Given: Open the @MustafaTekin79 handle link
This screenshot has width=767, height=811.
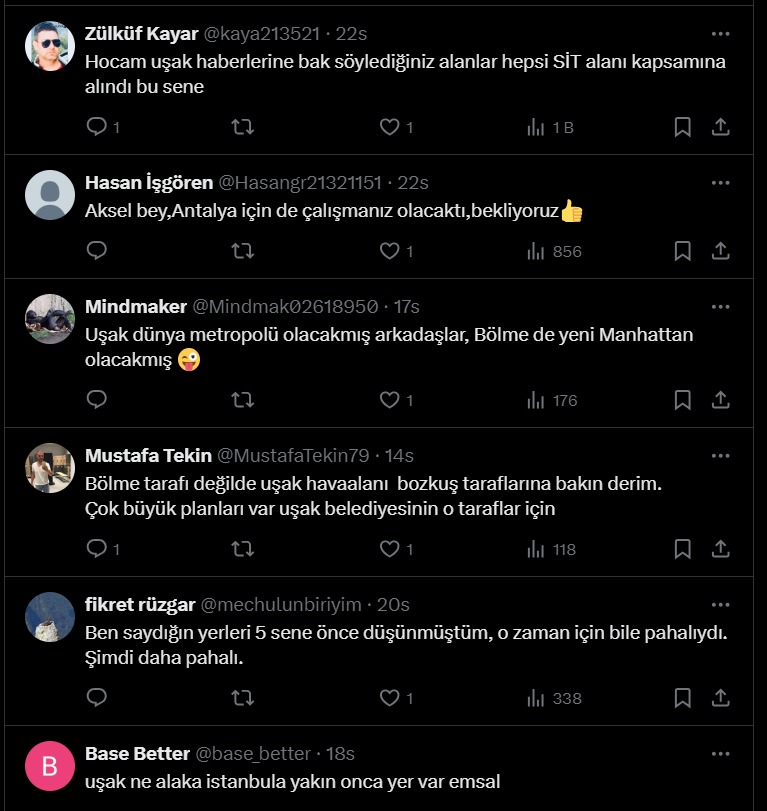Looking at the screenshot, I should tap(293, 455).
